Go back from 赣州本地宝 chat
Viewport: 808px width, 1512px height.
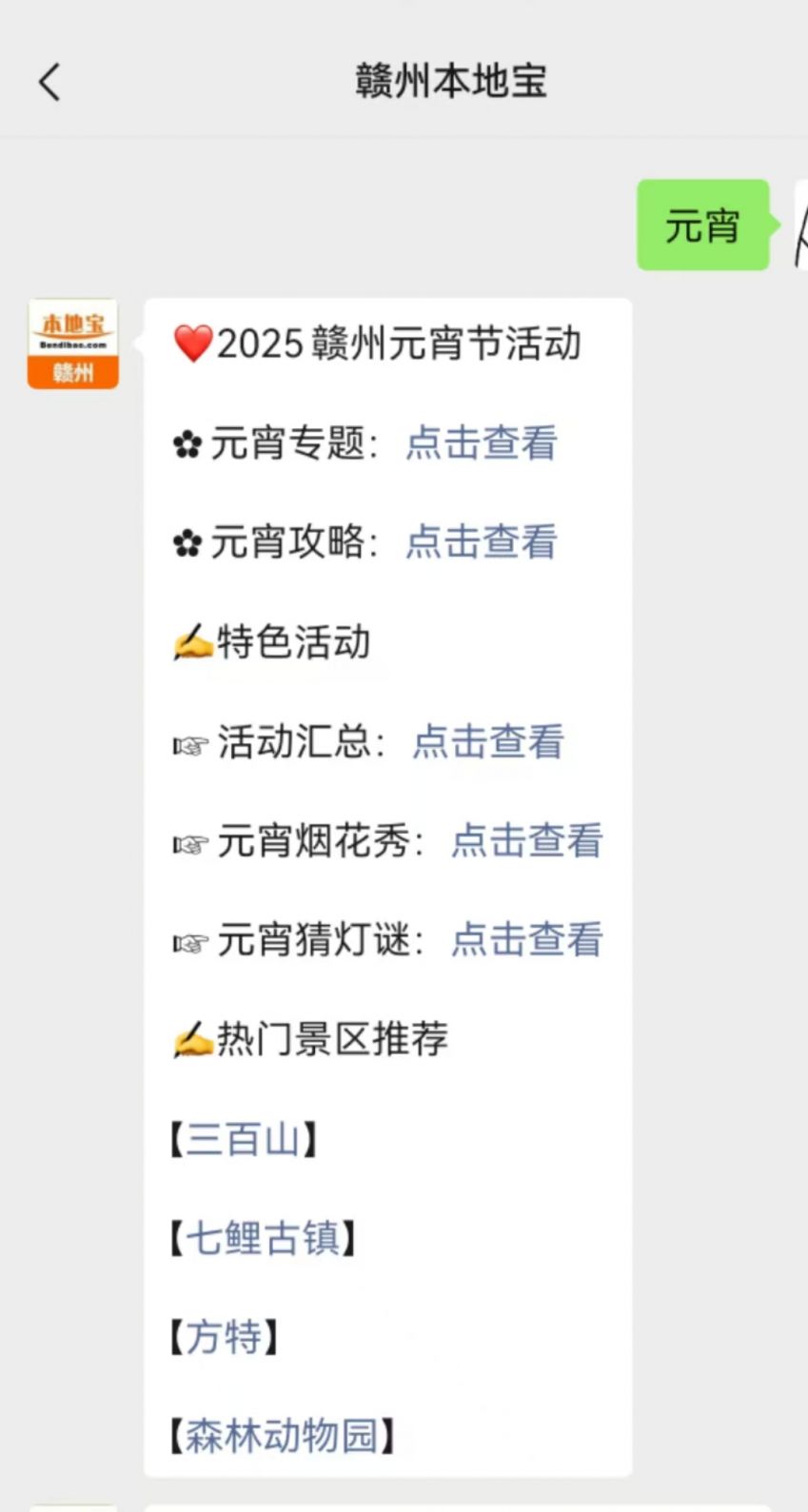tap(49, 82)
